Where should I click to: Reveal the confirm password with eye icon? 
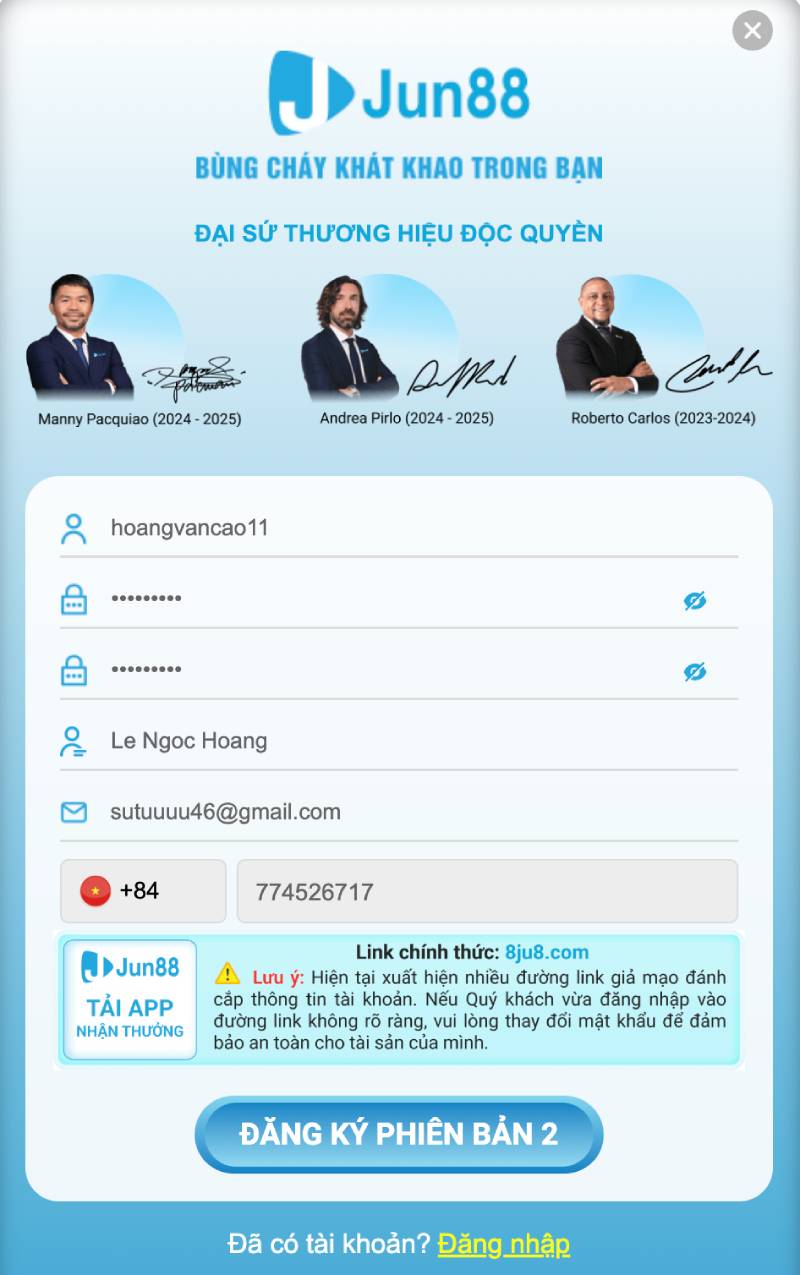[695, 672]
